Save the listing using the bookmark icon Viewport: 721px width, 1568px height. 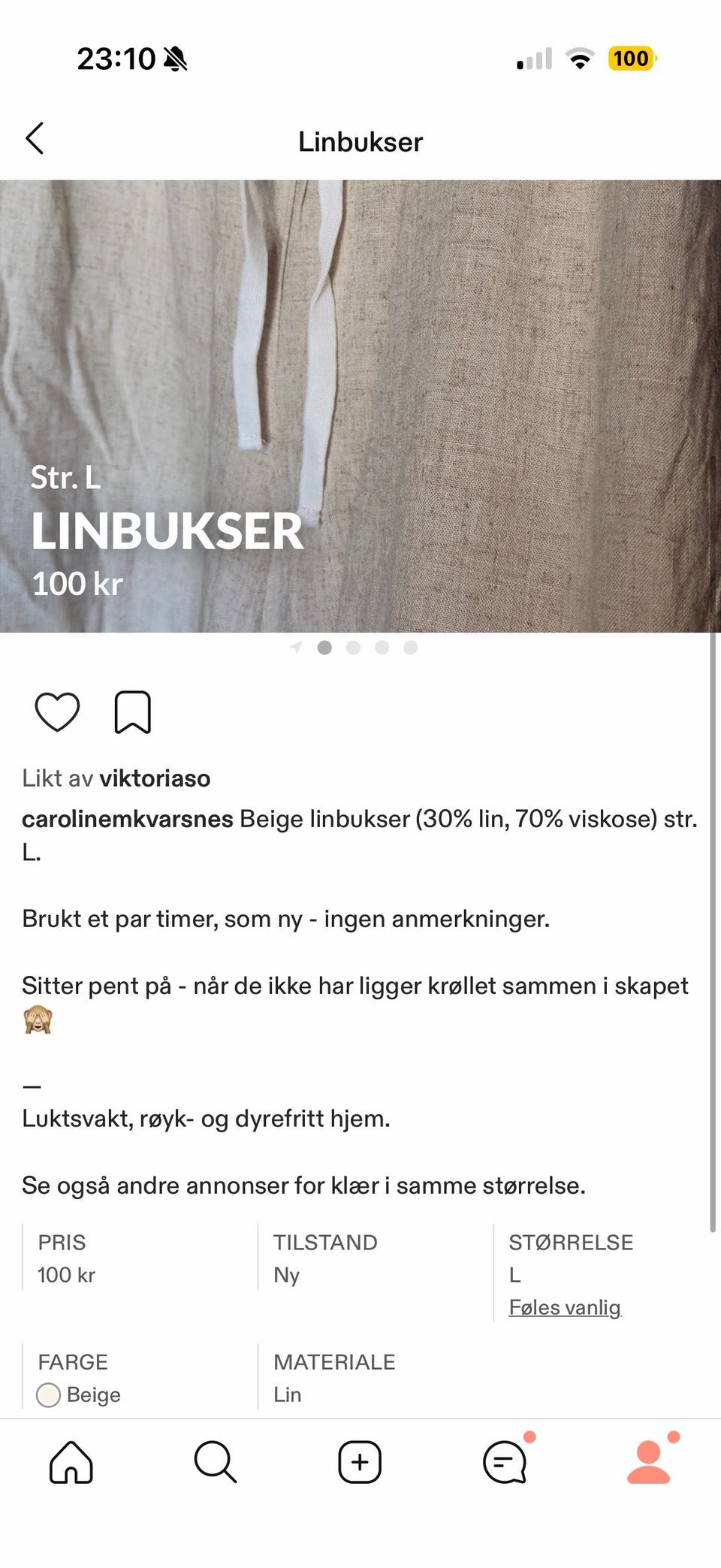(x=131, y=711)
